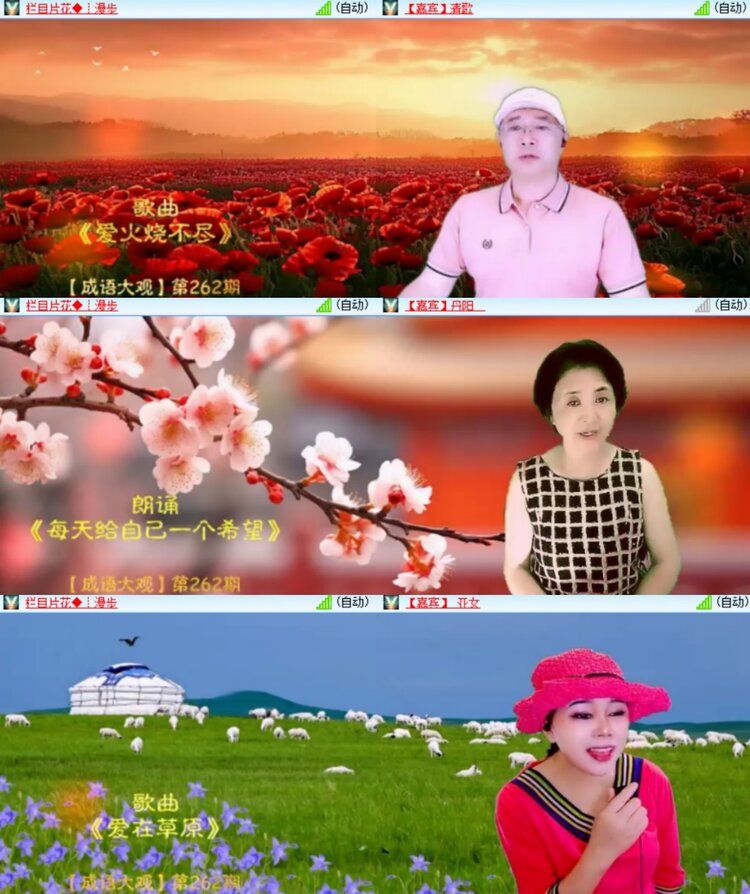
Task: Click the webcam icon beside 栏目片花◆！漫步 in top panel
Action: point(10,10)
